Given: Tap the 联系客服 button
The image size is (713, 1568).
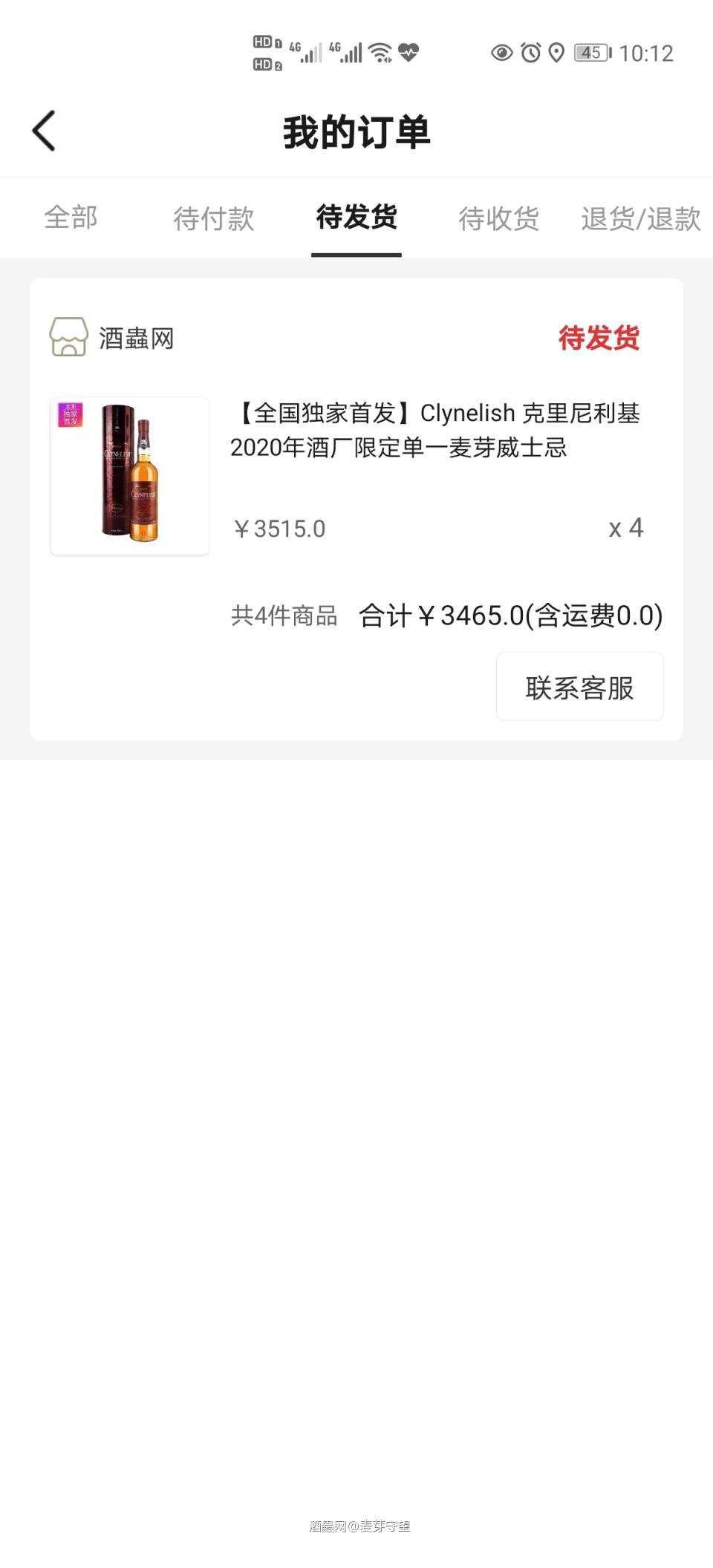Looking at the screenshot, I should click(579, 687).
